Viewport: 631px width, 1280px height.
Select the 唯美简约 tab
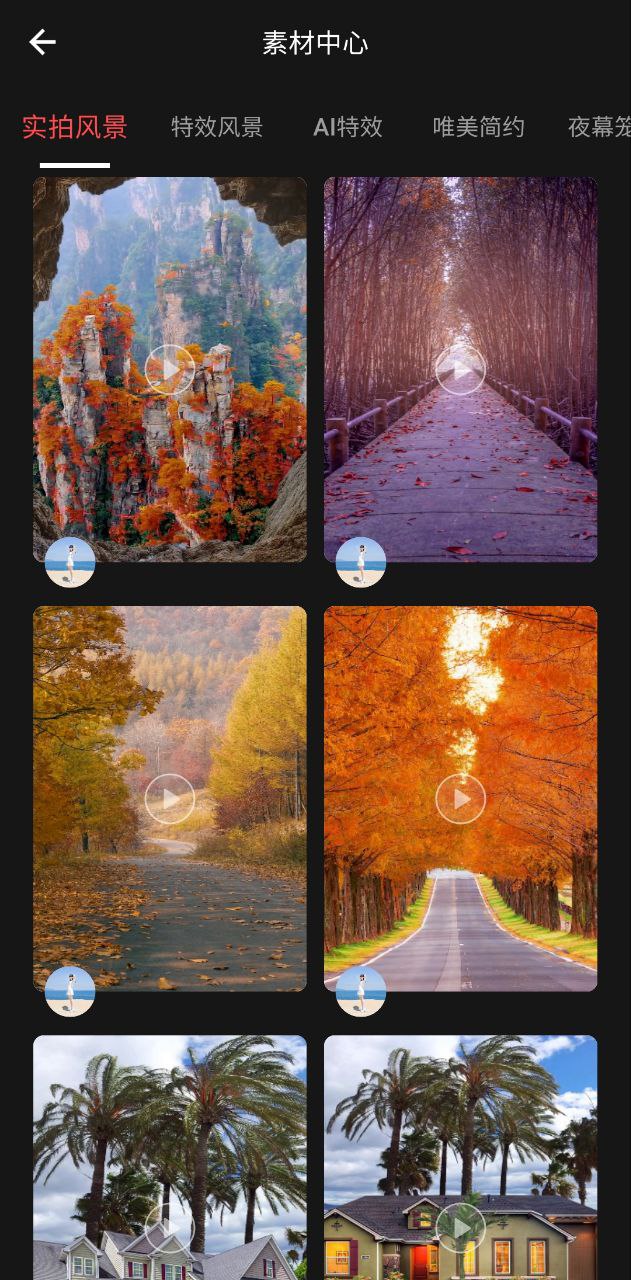pos(478,127)
